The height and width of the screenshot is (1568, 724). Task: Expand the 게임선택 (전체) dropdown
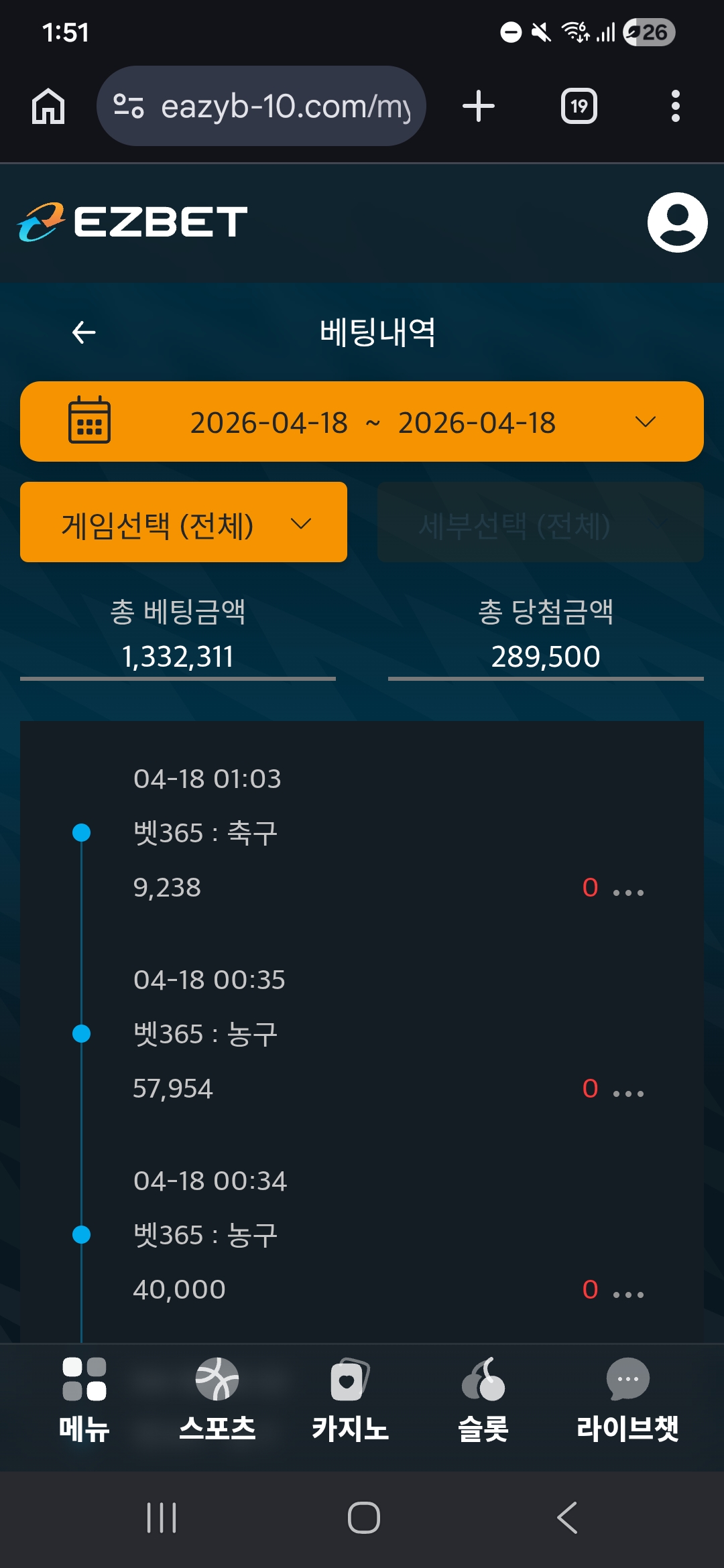184,523
